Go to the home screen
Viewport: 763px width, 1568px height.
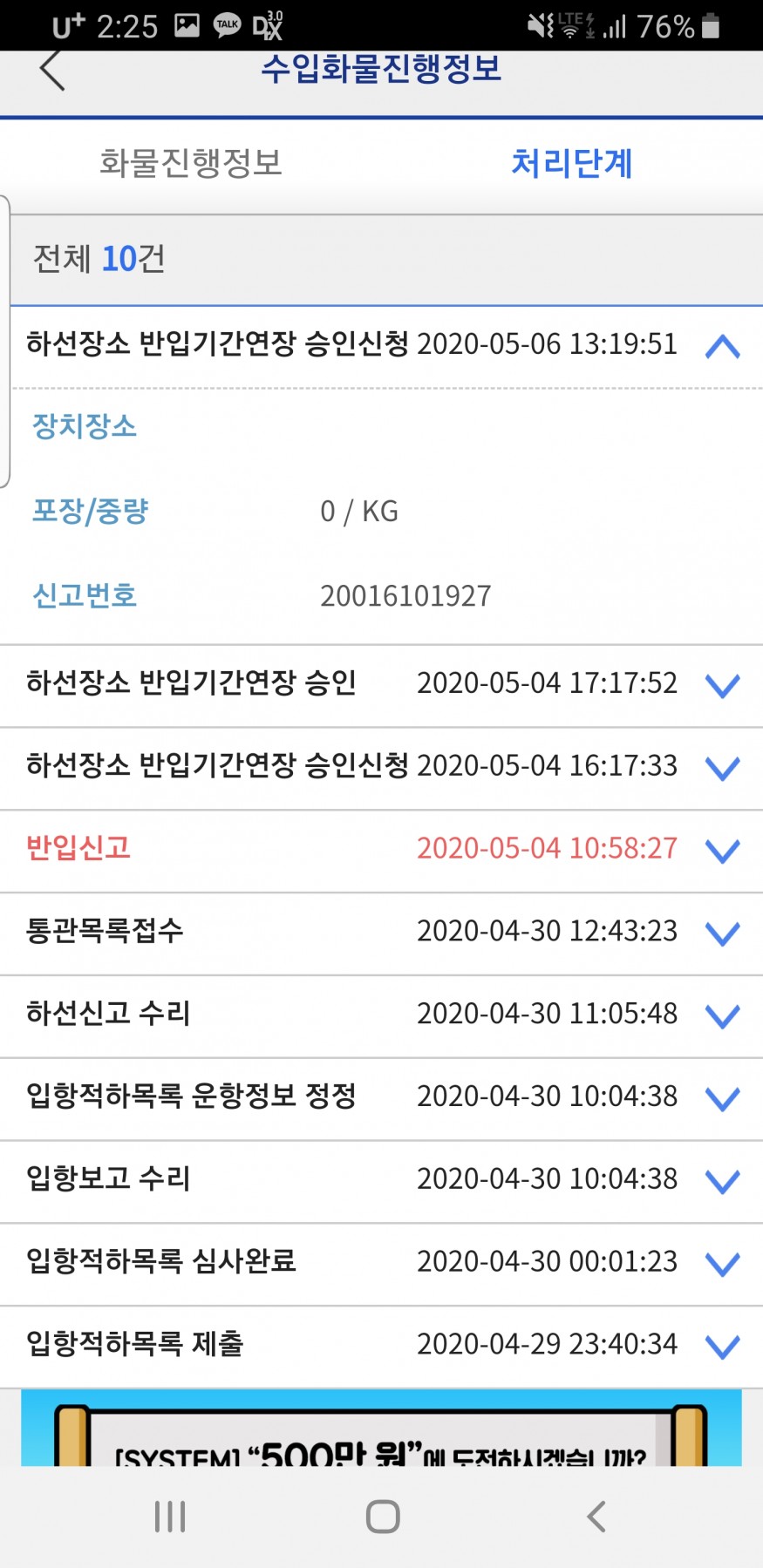382,1517
